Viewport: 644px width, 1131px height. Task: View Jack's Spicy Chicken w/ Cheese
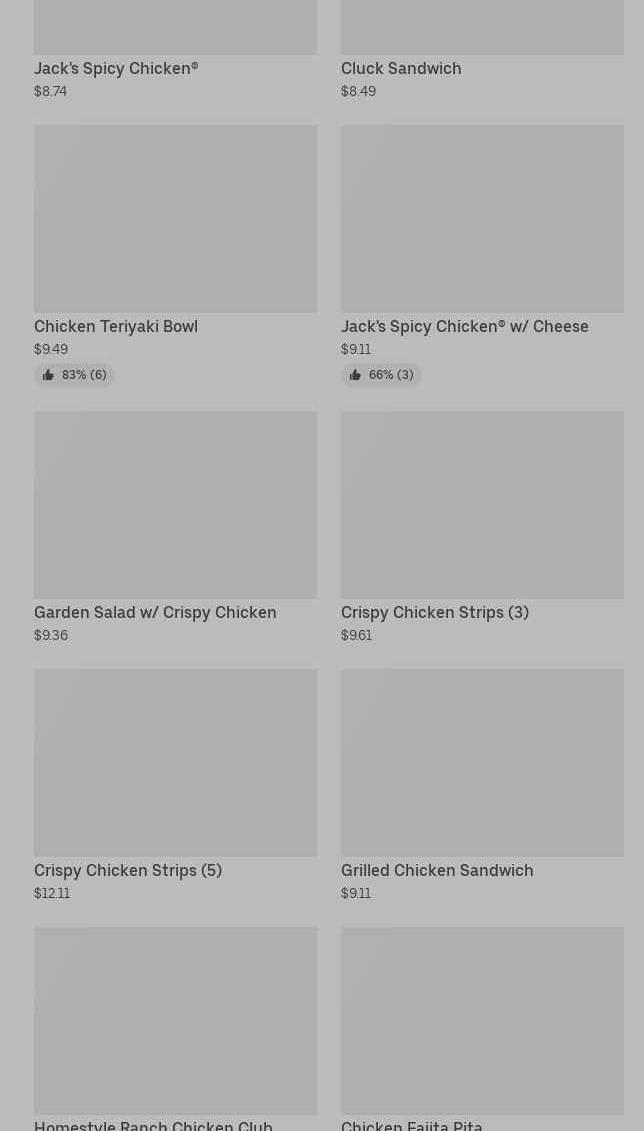pyautogui.click(x=482, y=256)
